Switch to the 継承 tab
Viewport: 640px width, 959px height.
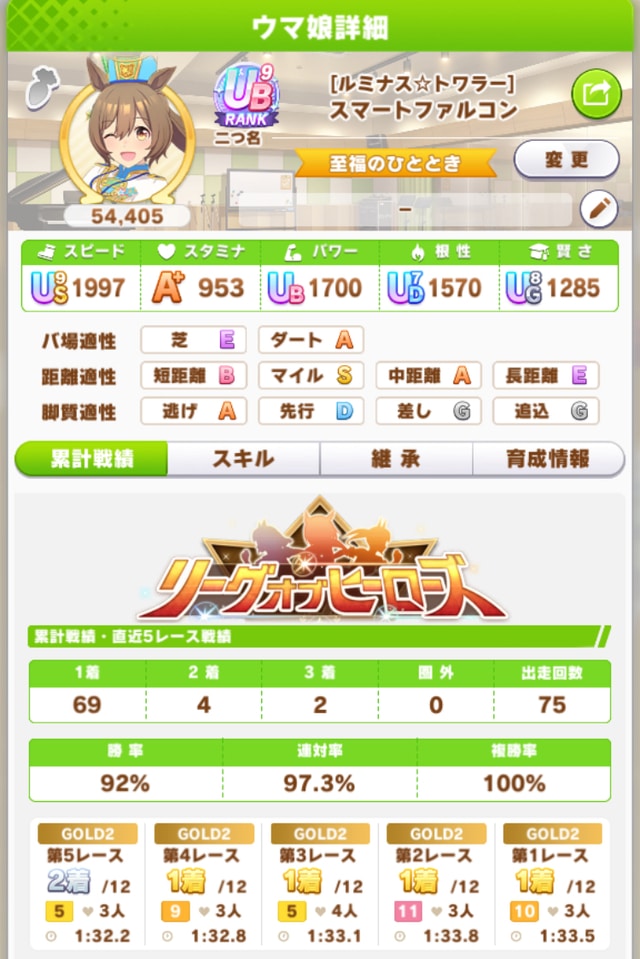[x=395, y=459]
